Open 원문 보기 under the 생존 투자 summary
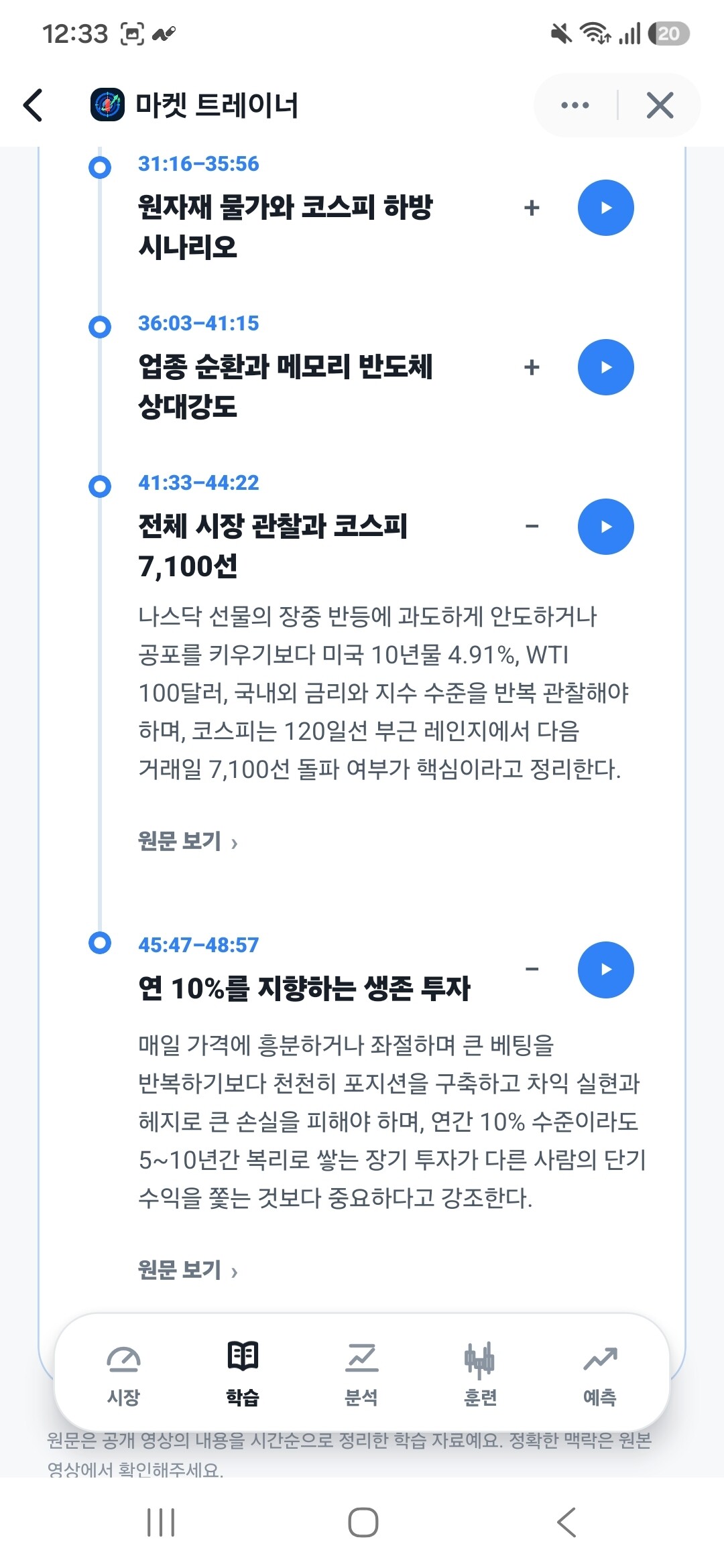Screen dimensions: 724x1568 [x=188, y=1269]
